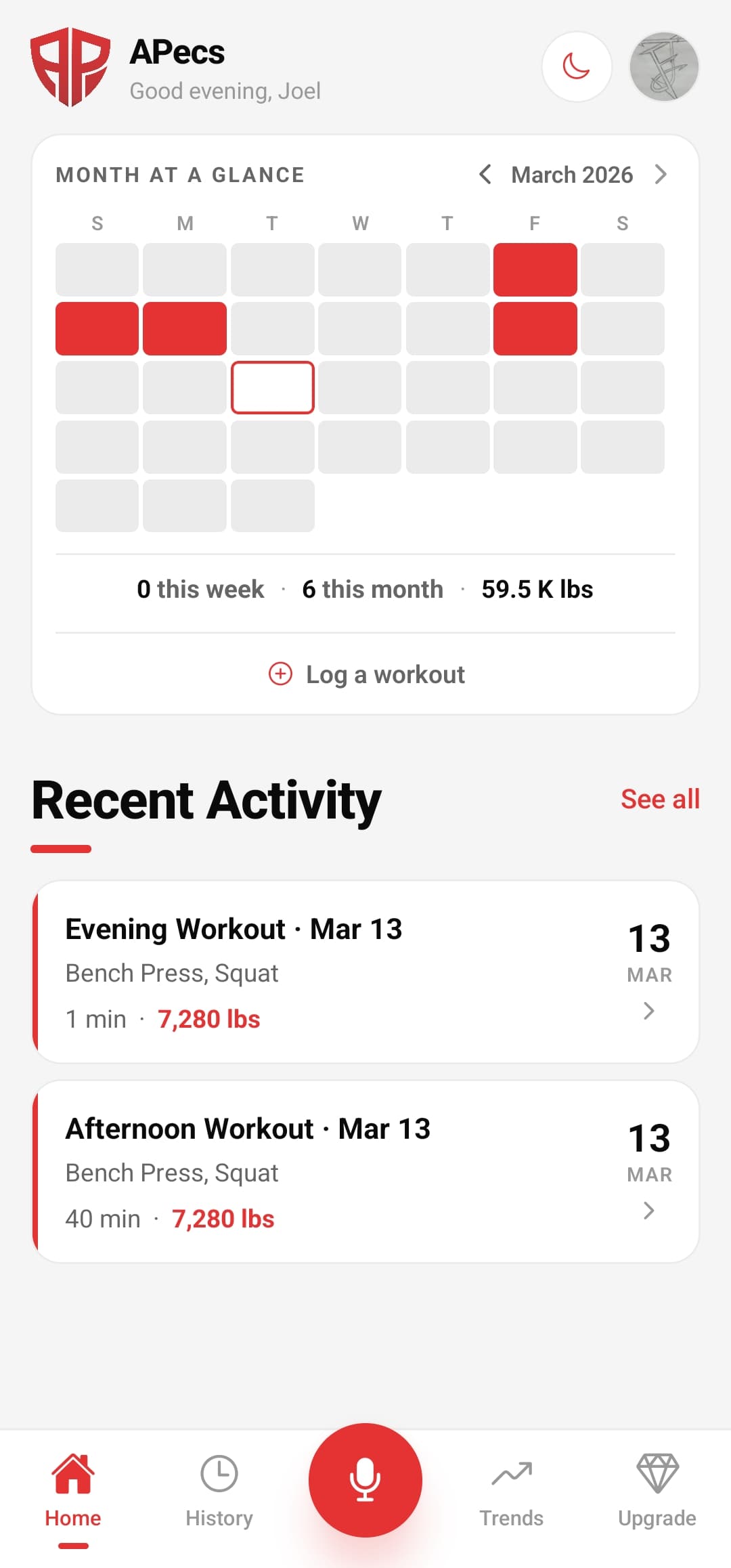731x1568 pixels.
Task: Select today's outlined calendar day
Action: coord(273,387)
